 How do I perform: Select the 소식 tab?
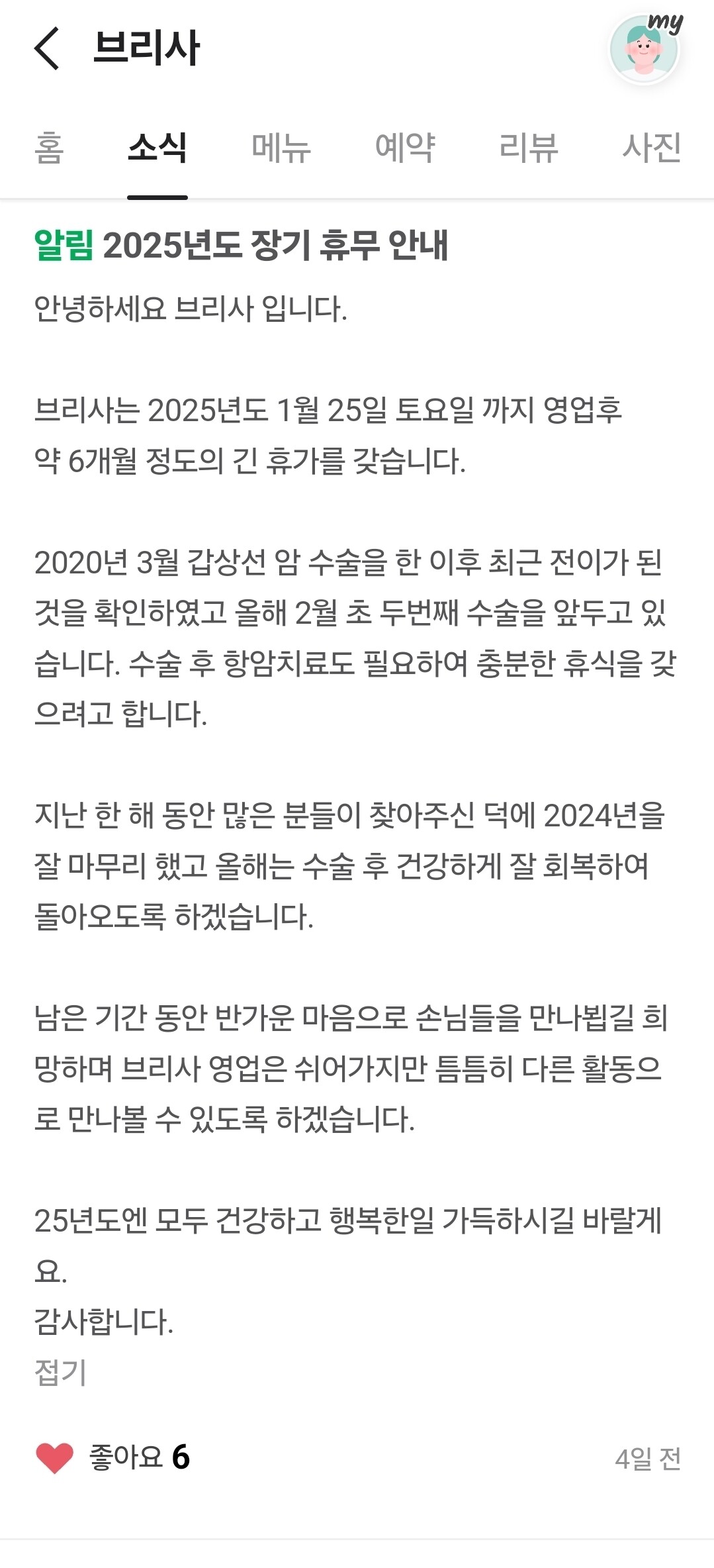pyautogui.click(x=157, y=147)
